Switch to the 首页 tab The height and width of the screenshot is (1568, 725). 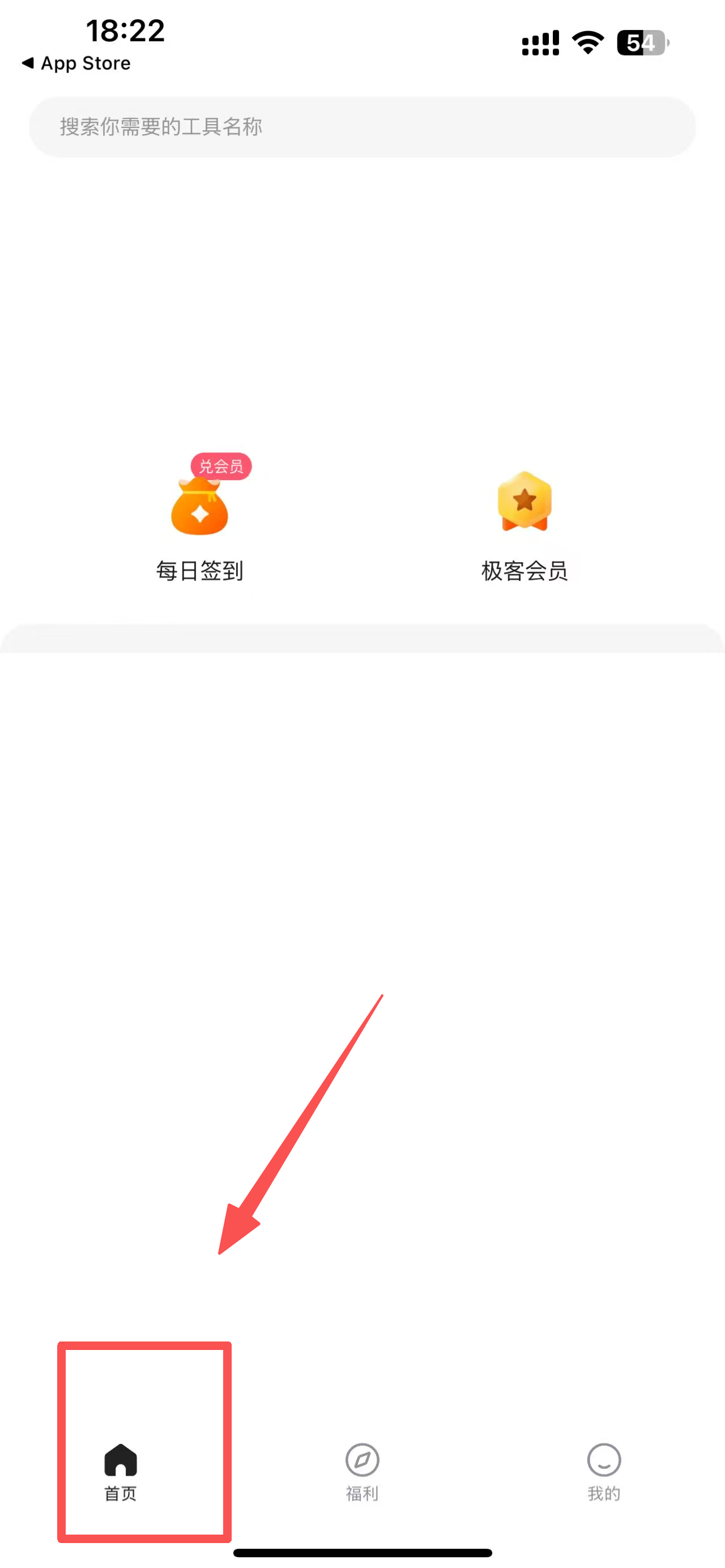pyautogui.click(x=121, y=1471)
